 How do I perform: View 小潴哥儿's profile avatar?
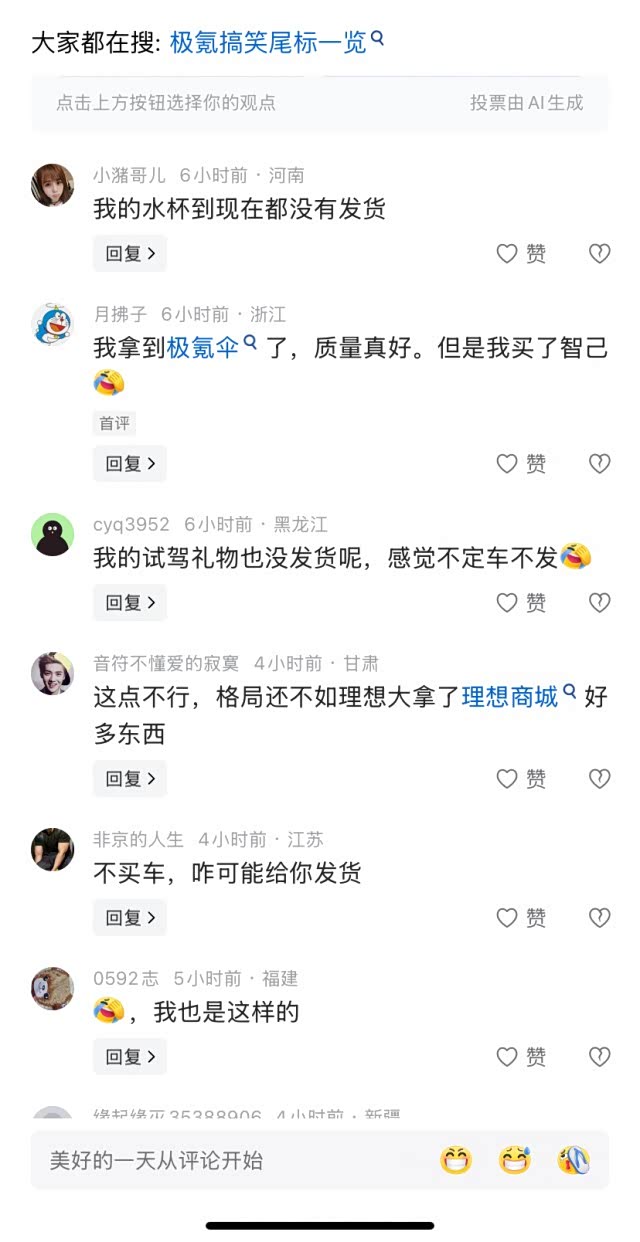tap(52, 185)
